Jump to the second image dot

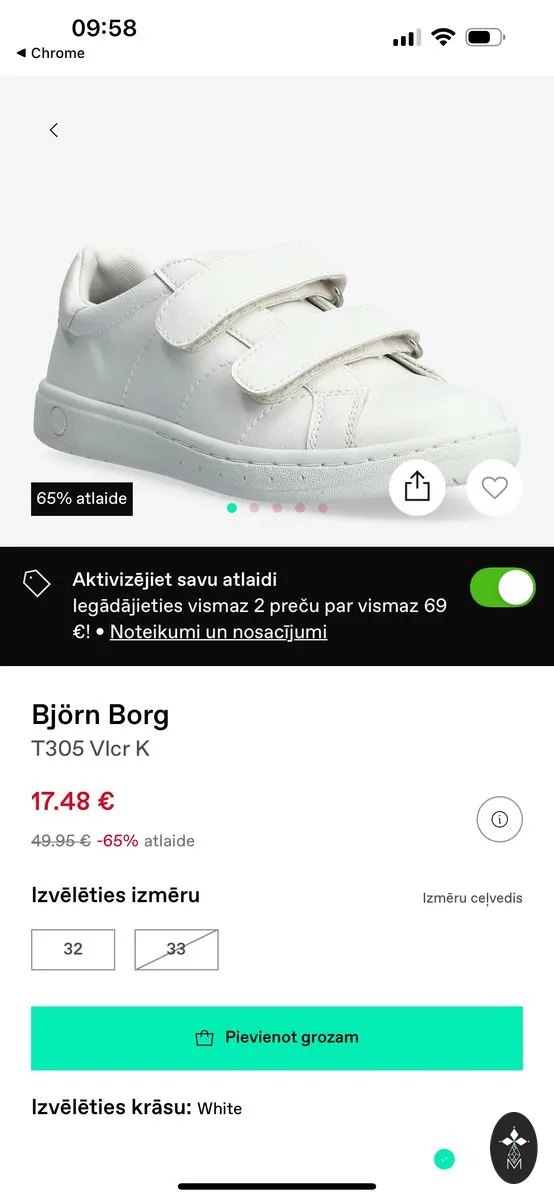coord(254,508)
